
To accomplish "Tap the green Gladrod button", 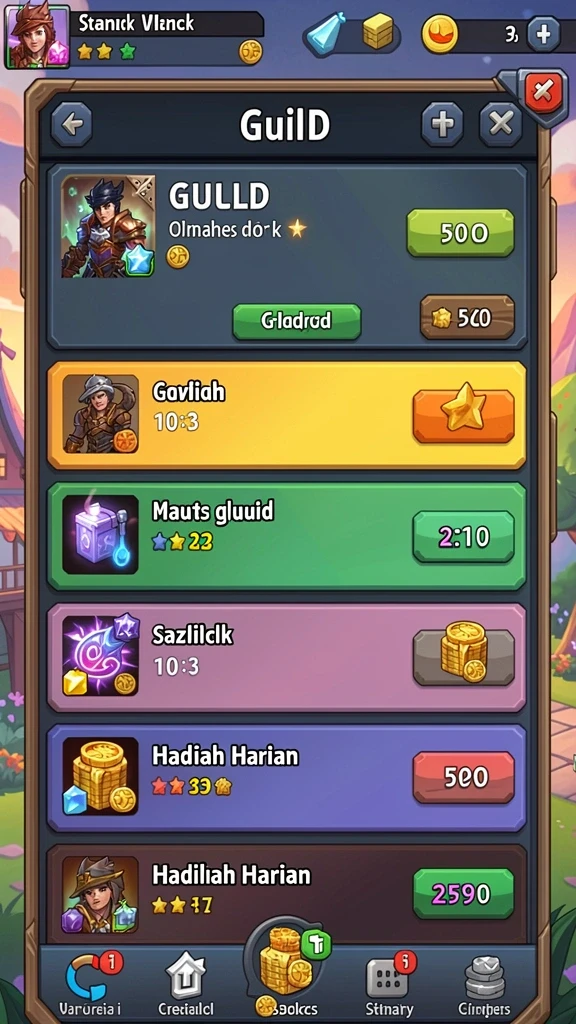I will pos(296,321).
